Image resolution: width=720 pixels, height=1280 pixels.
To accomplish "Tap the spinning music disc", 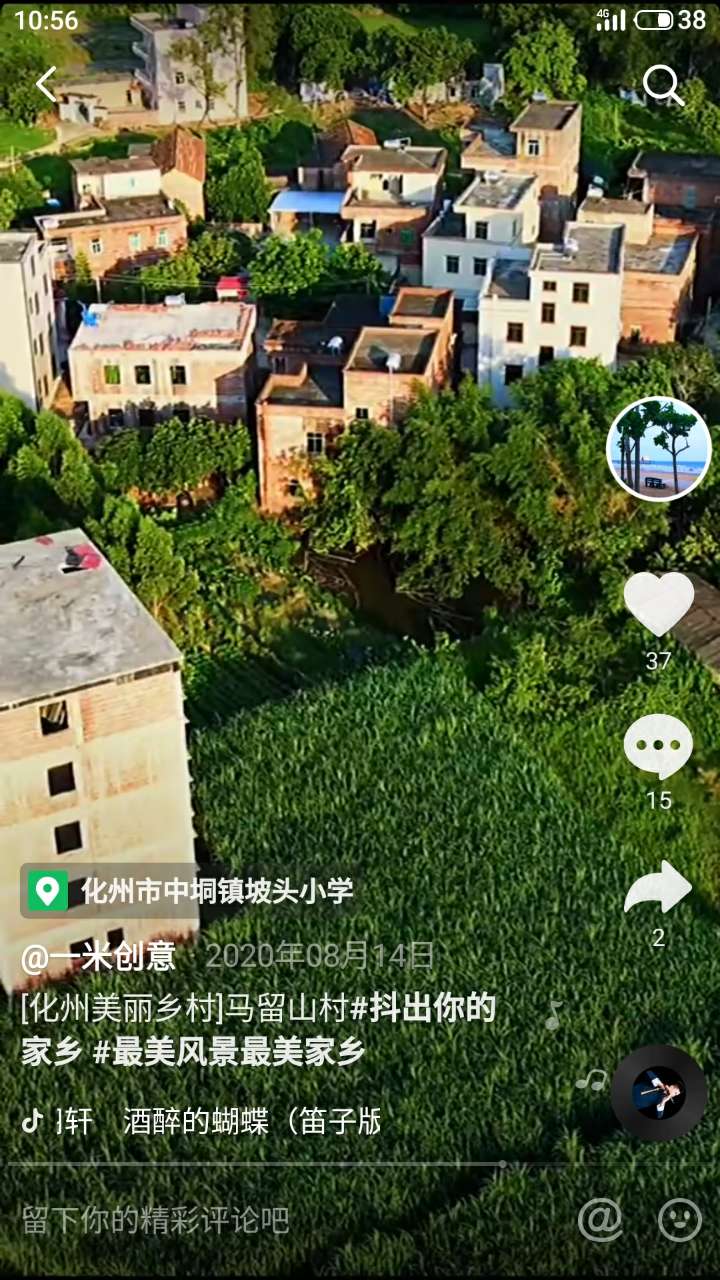I will 659,1093.
